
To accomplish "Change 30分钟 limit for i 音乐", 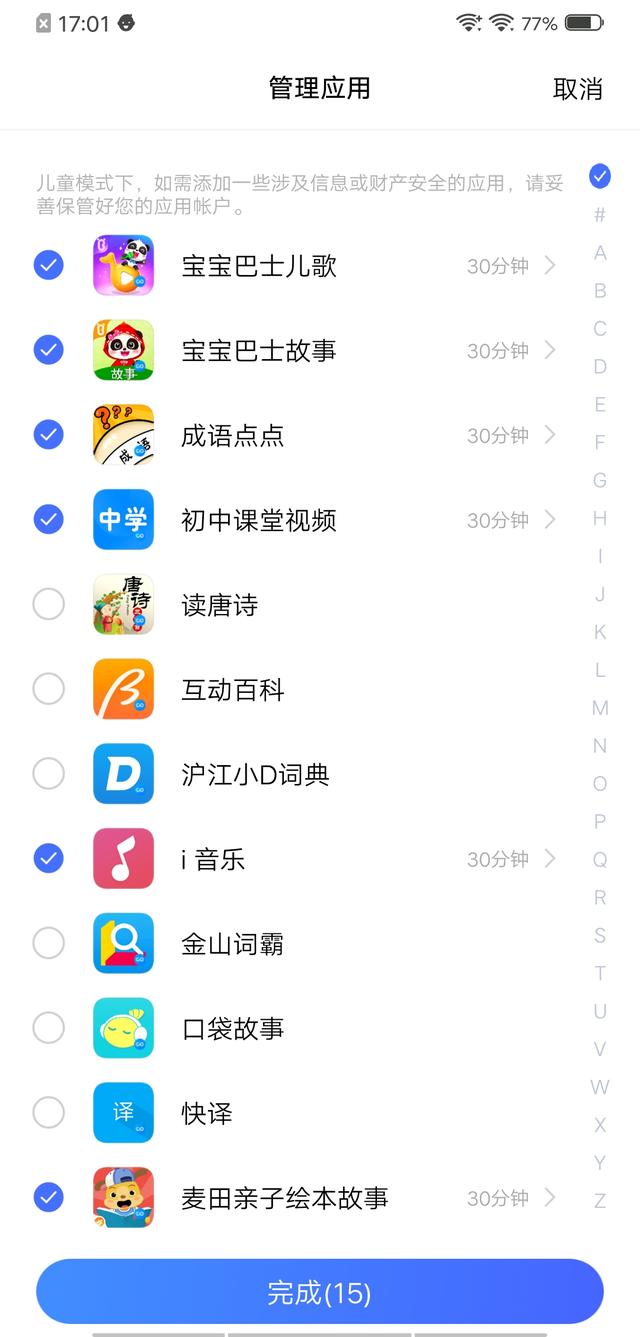I will [511, 859].
